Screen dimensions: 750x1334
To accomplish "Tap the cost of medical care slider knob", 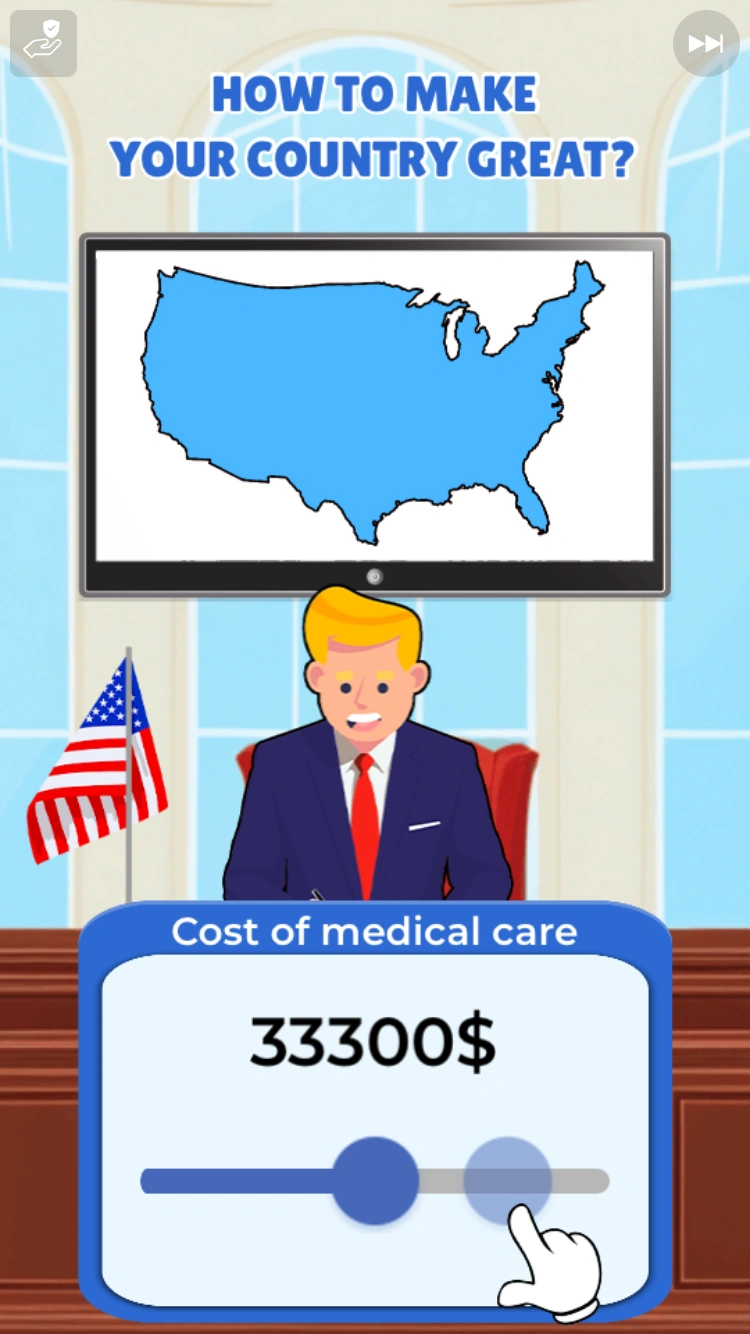I will click(x=375, y=1181).
